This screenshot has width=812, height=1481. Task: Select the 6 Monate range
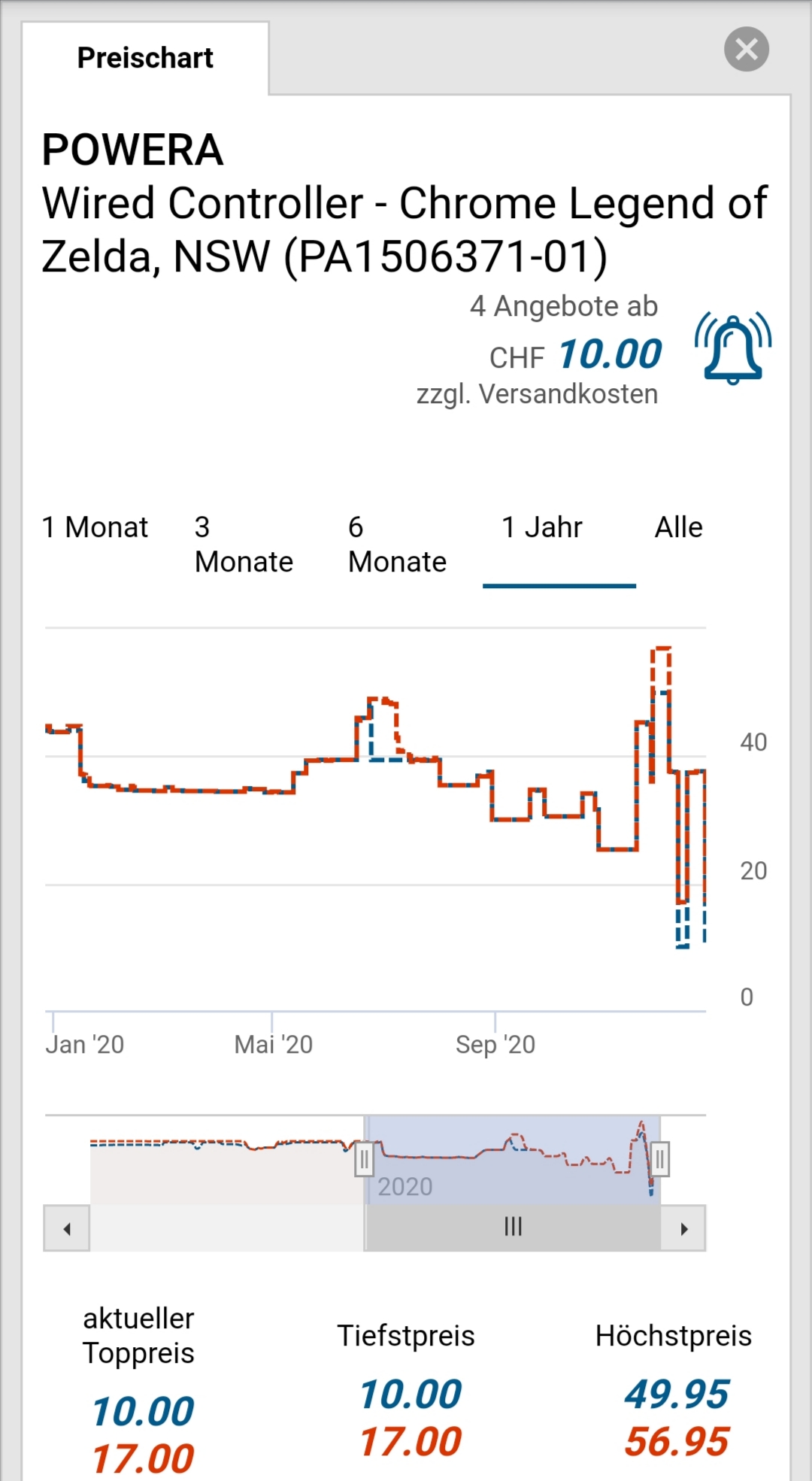point(397,545)
